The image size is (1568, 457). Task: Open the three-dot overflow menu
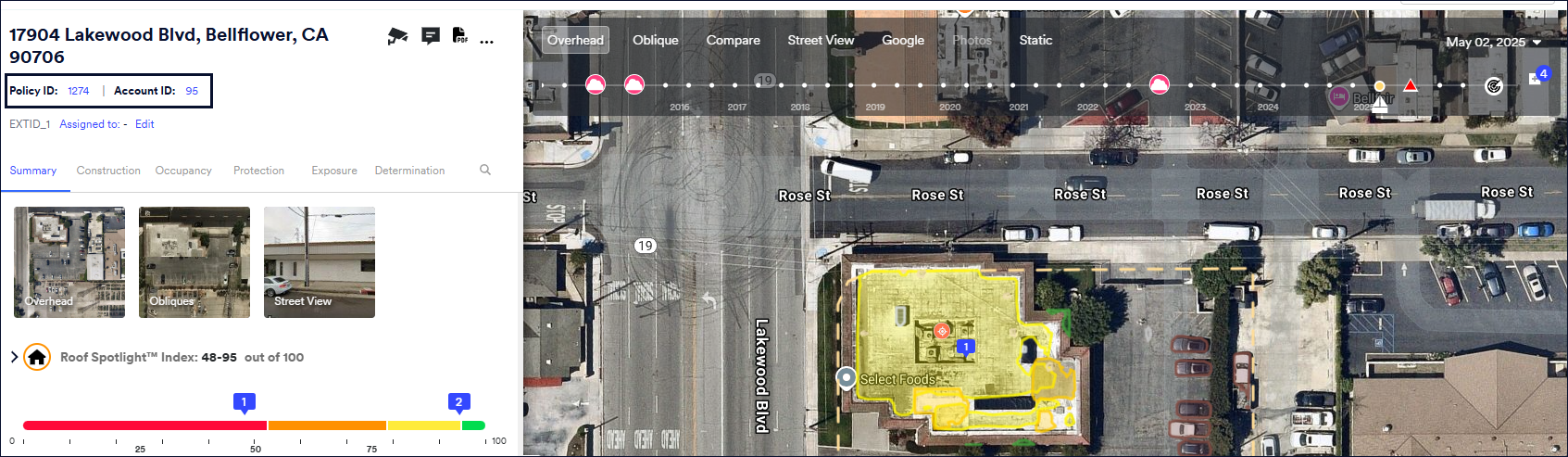[x=487, y=42]
